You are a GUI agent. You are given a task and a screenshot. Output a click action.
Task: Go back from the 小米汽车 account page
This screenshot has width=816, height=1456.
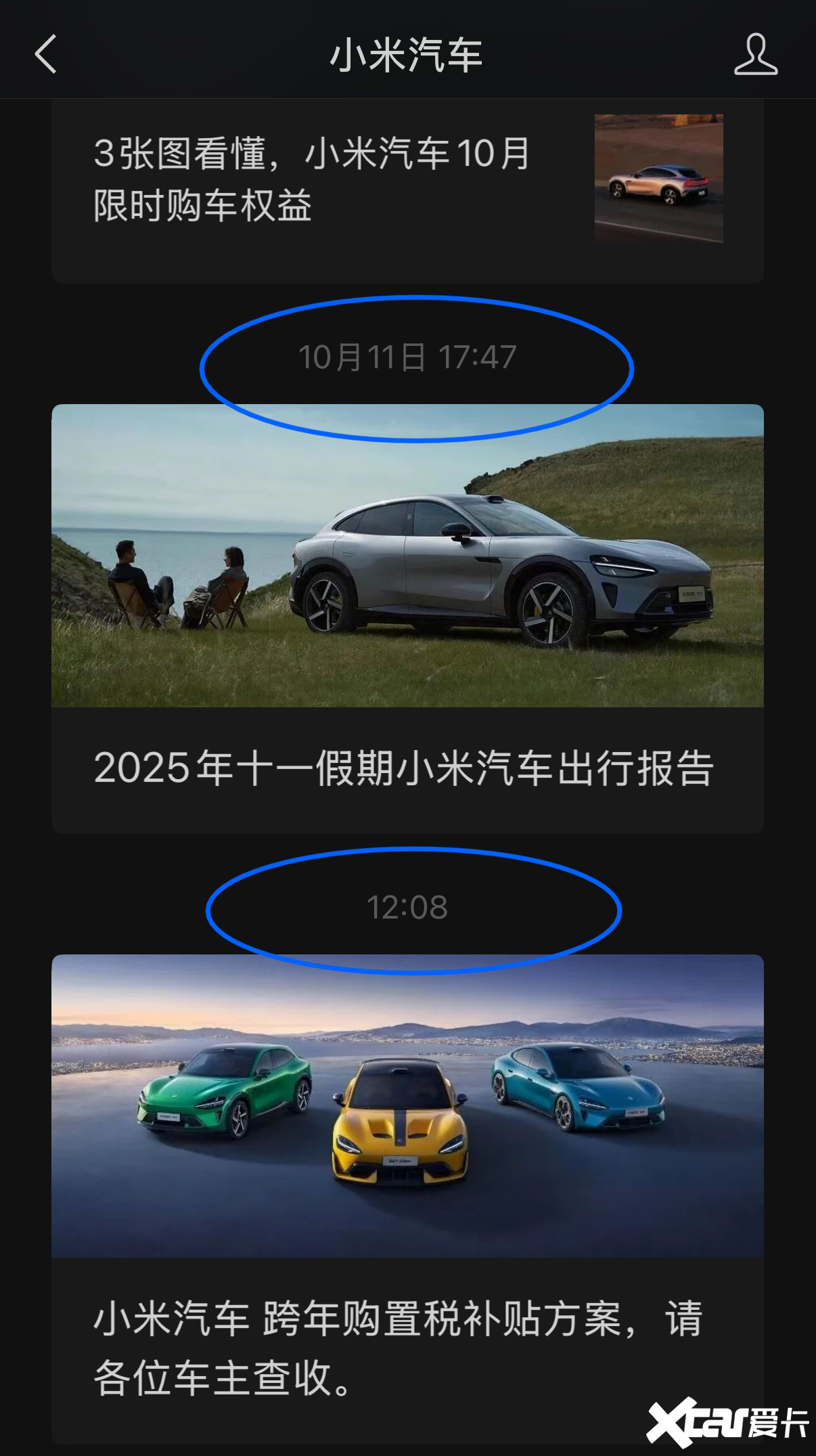[45, 54]
